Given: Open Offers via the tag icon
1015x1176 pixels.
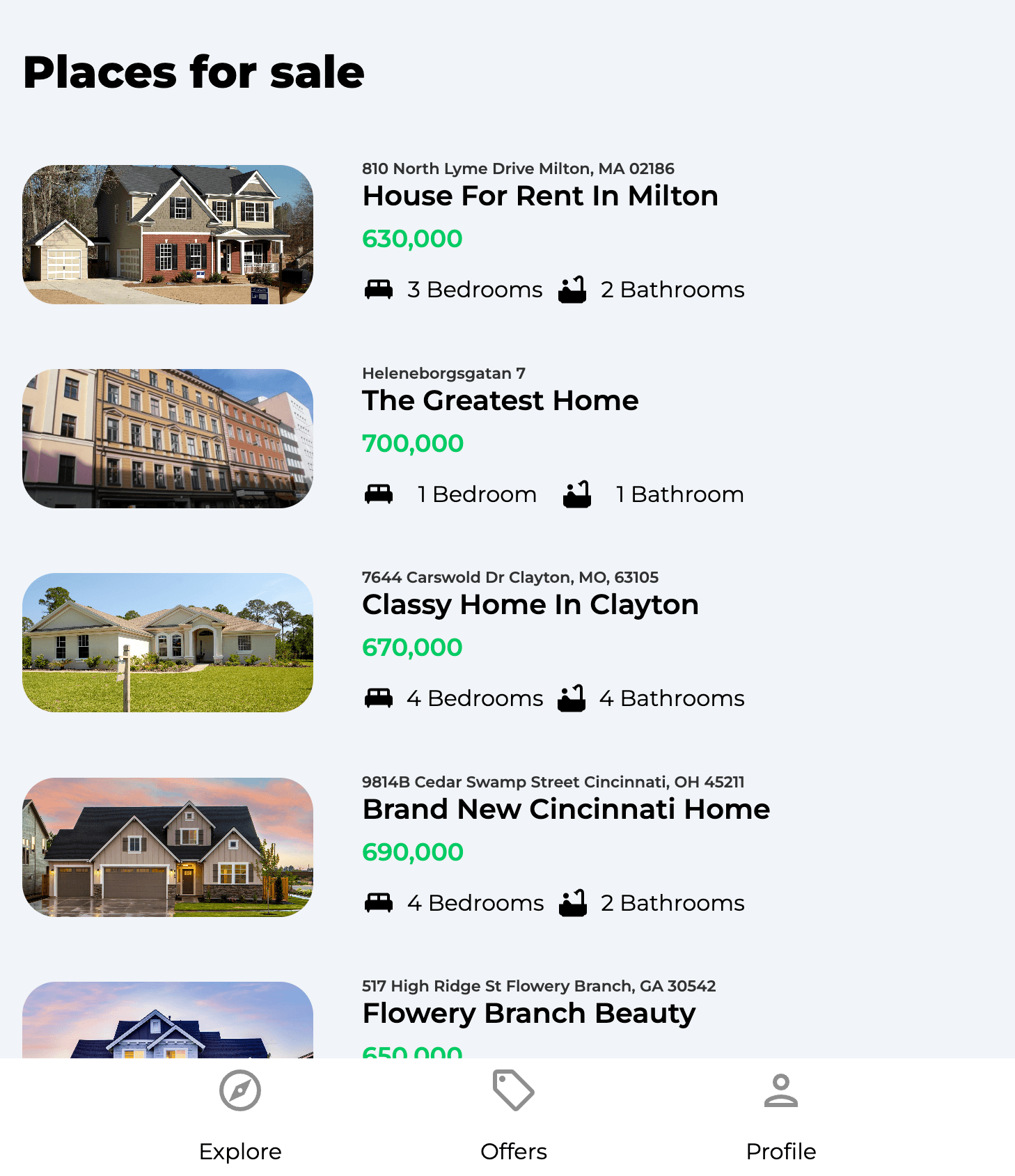Looking at the screenshot, I should (513, 1091).
